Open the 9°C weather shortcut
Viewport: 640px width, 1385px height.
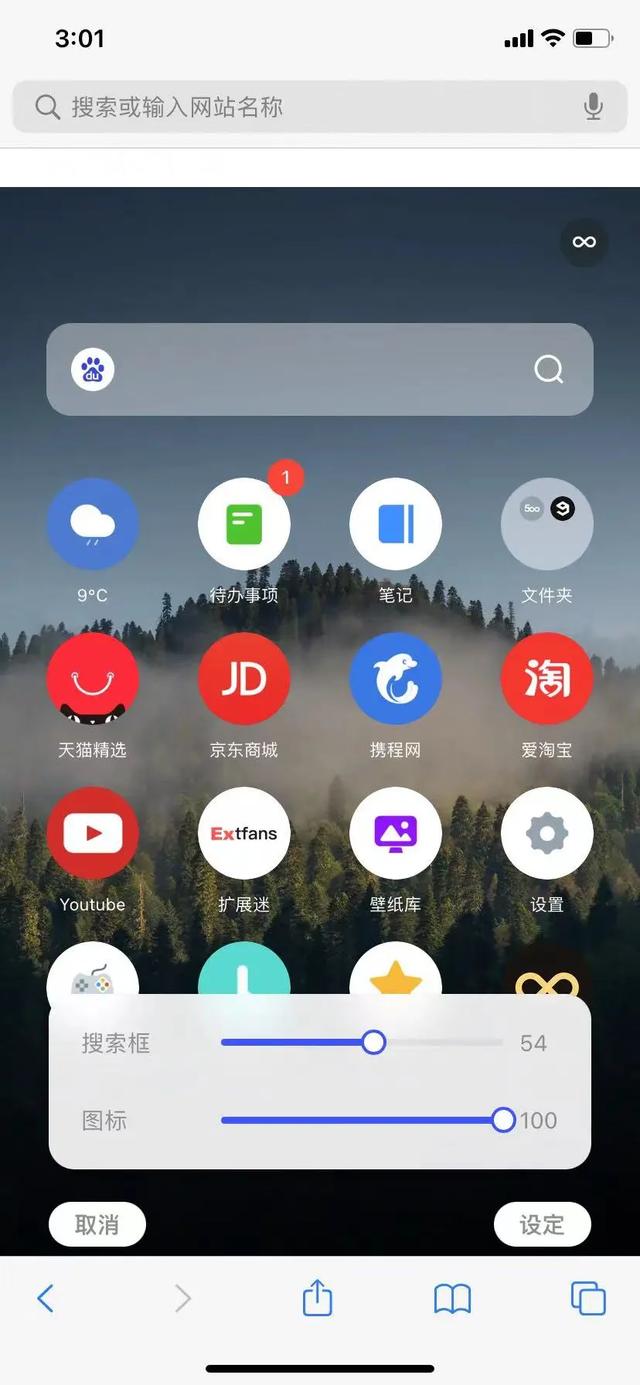tap(93, 524)
